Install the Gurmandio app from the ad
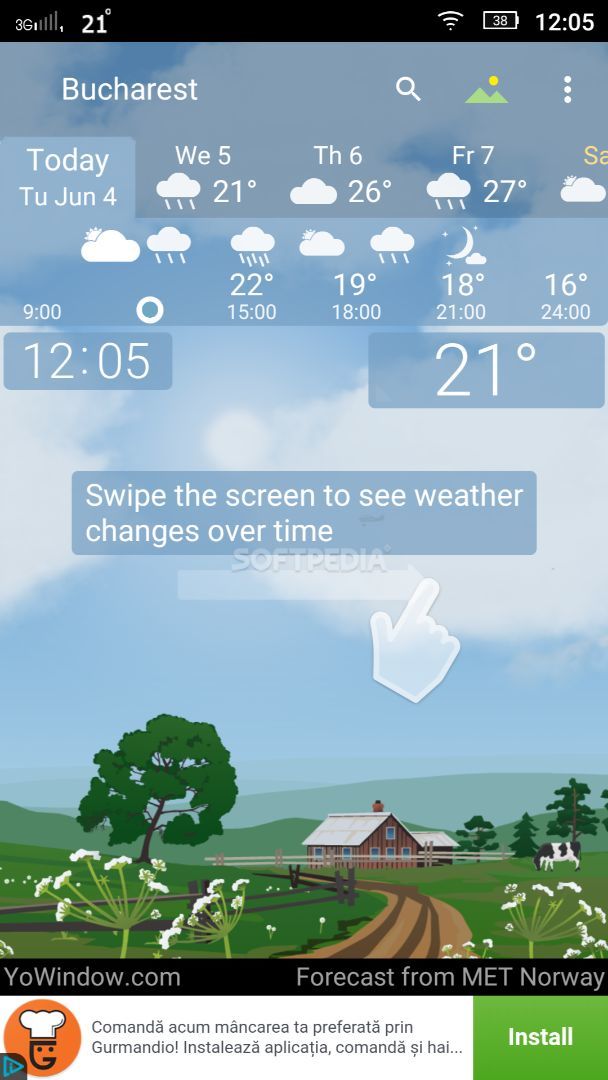 tap(540, 1037)
